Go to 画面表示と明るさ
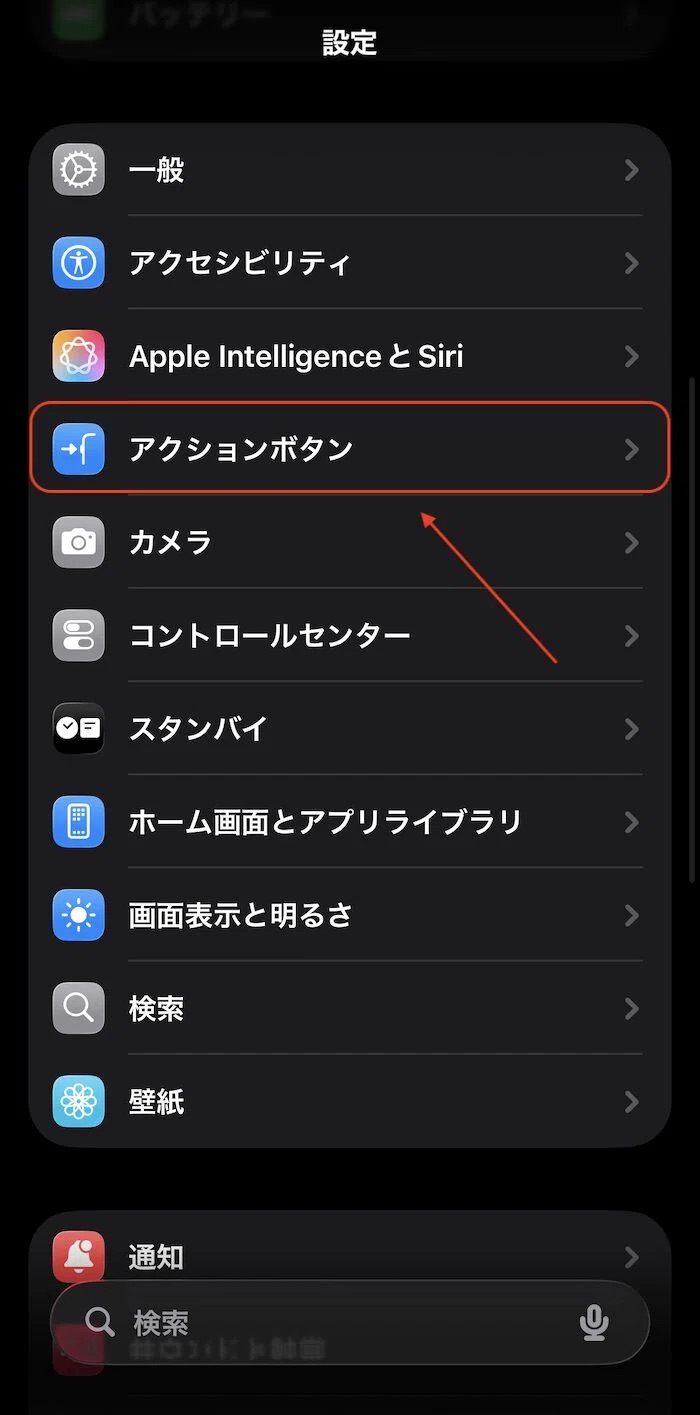This screenshot has height=1415, width=700. coord(350,915)
